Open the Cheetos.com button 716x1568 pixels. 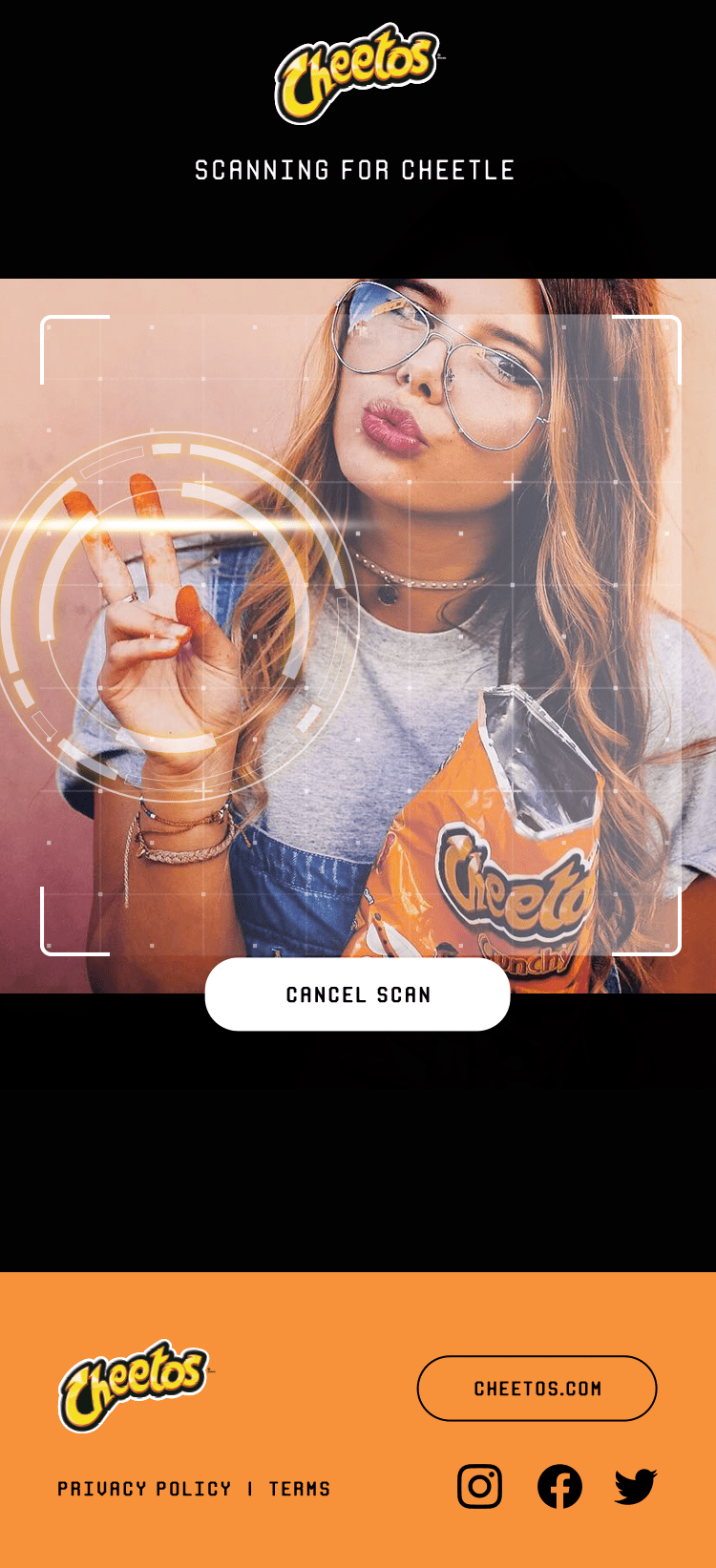[x=537, y=1389]
